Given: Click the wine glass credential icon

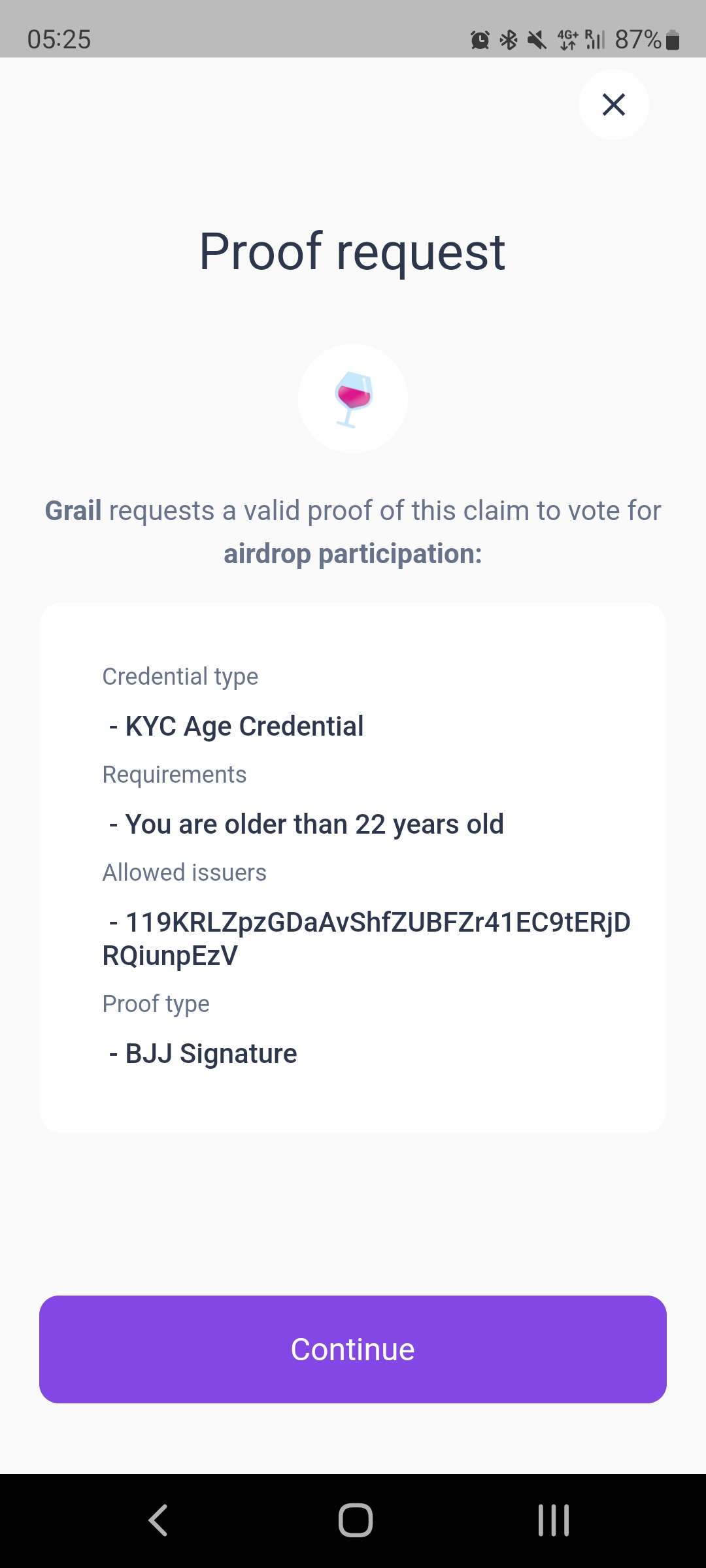Looking at the screenshot, I should pos(352,398).
